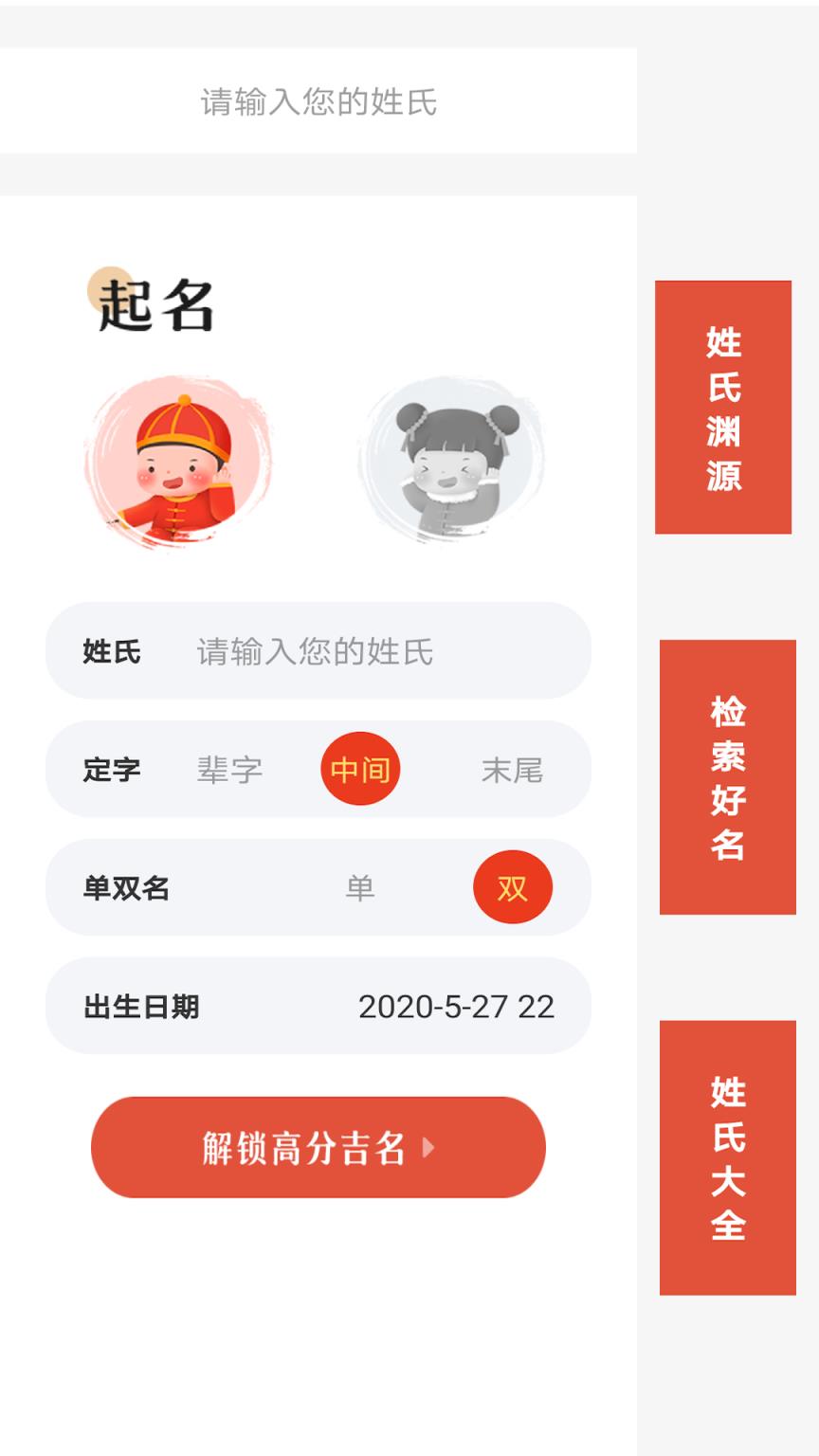Keep 中间 selected as fixed character position
Screen dimensions: 819x1456
pos(361,770)
